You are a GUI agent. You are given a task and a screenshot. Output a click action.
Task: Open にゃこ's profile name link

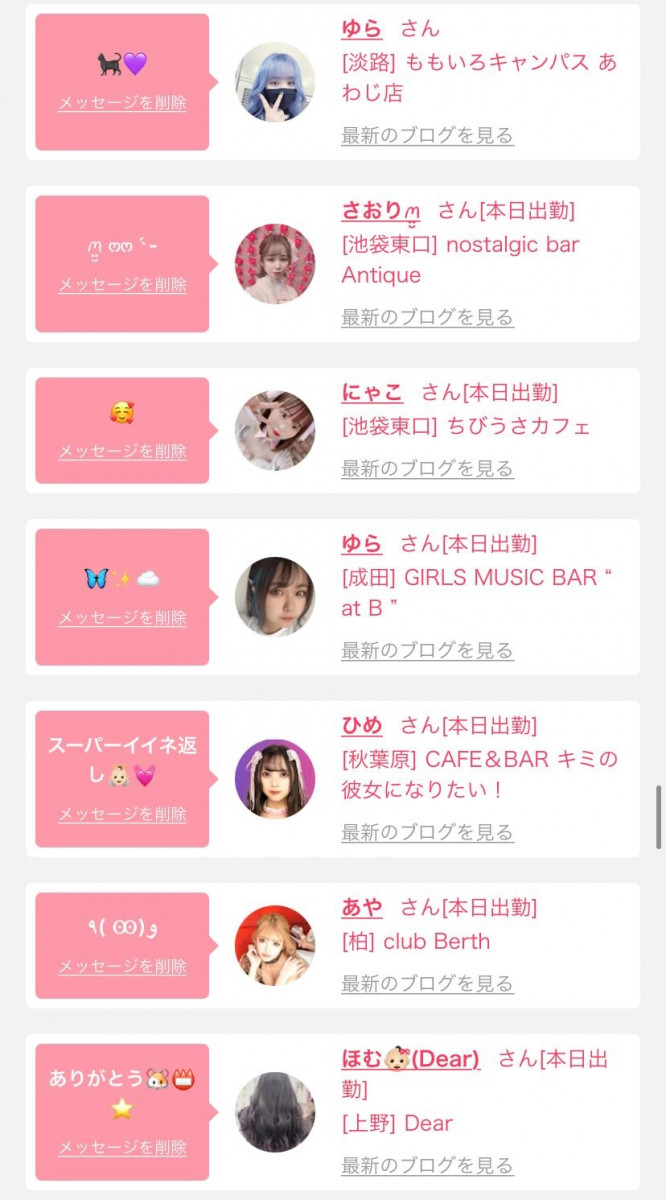coord(372,393)
